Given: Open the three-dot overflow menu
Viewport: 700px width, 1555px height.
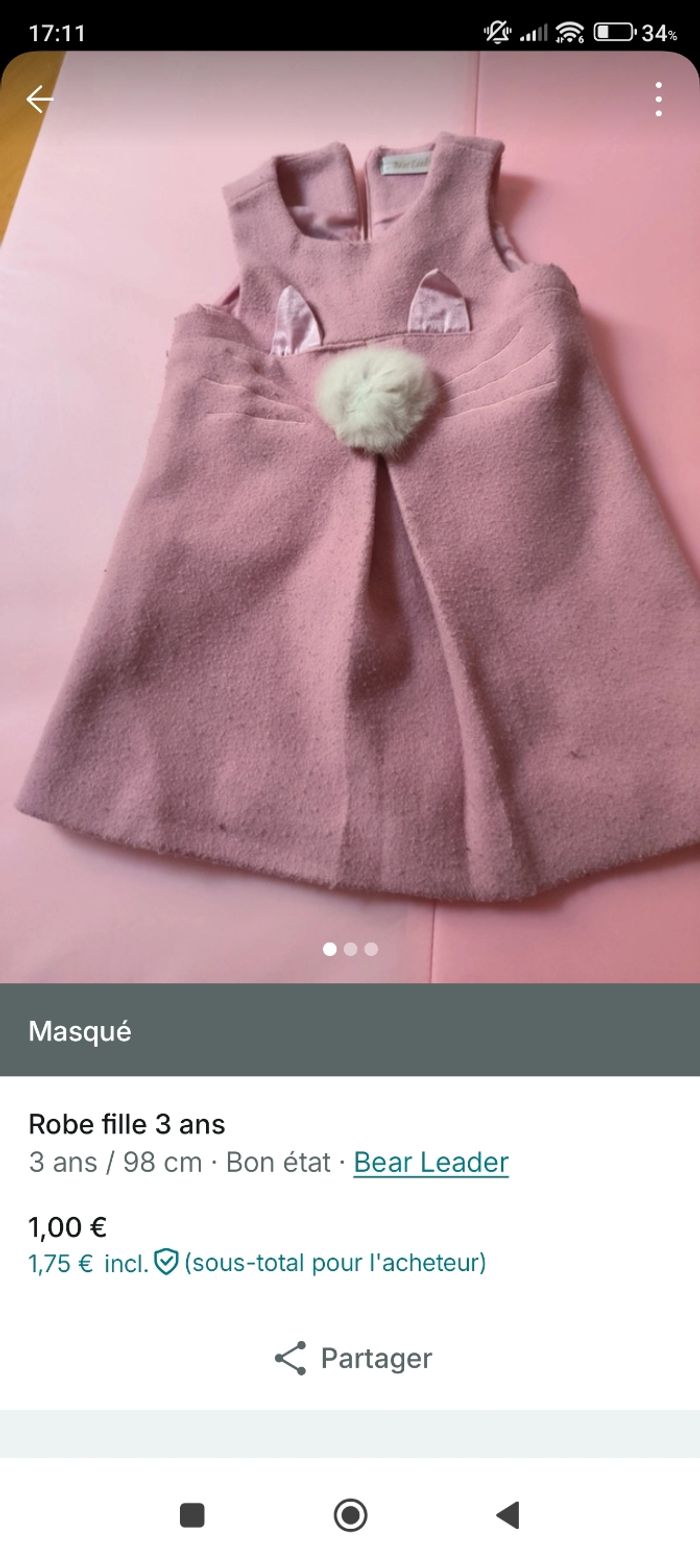Looking at the screenshot, I should (x=658, y=99).
